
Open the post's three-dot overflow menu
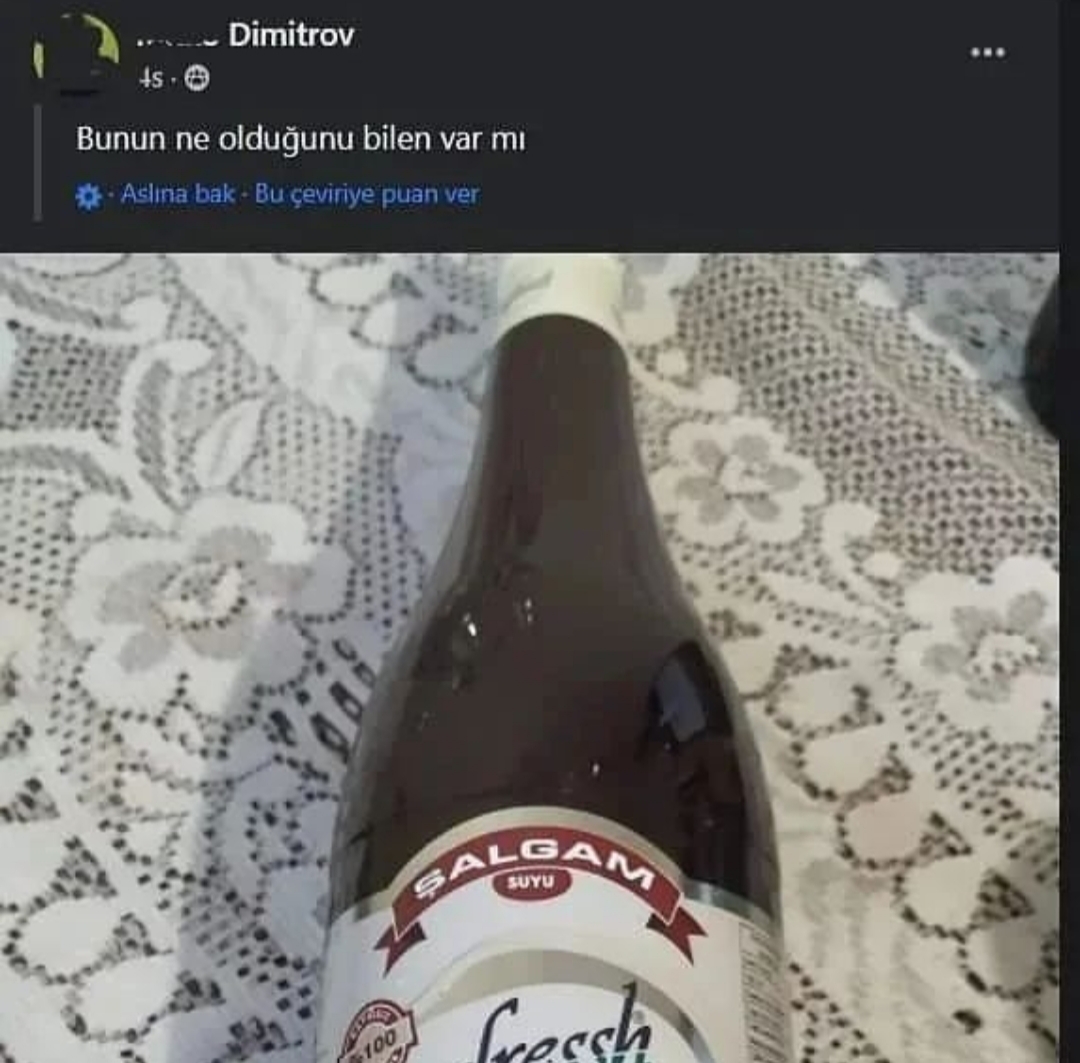[x=987, y=52]
